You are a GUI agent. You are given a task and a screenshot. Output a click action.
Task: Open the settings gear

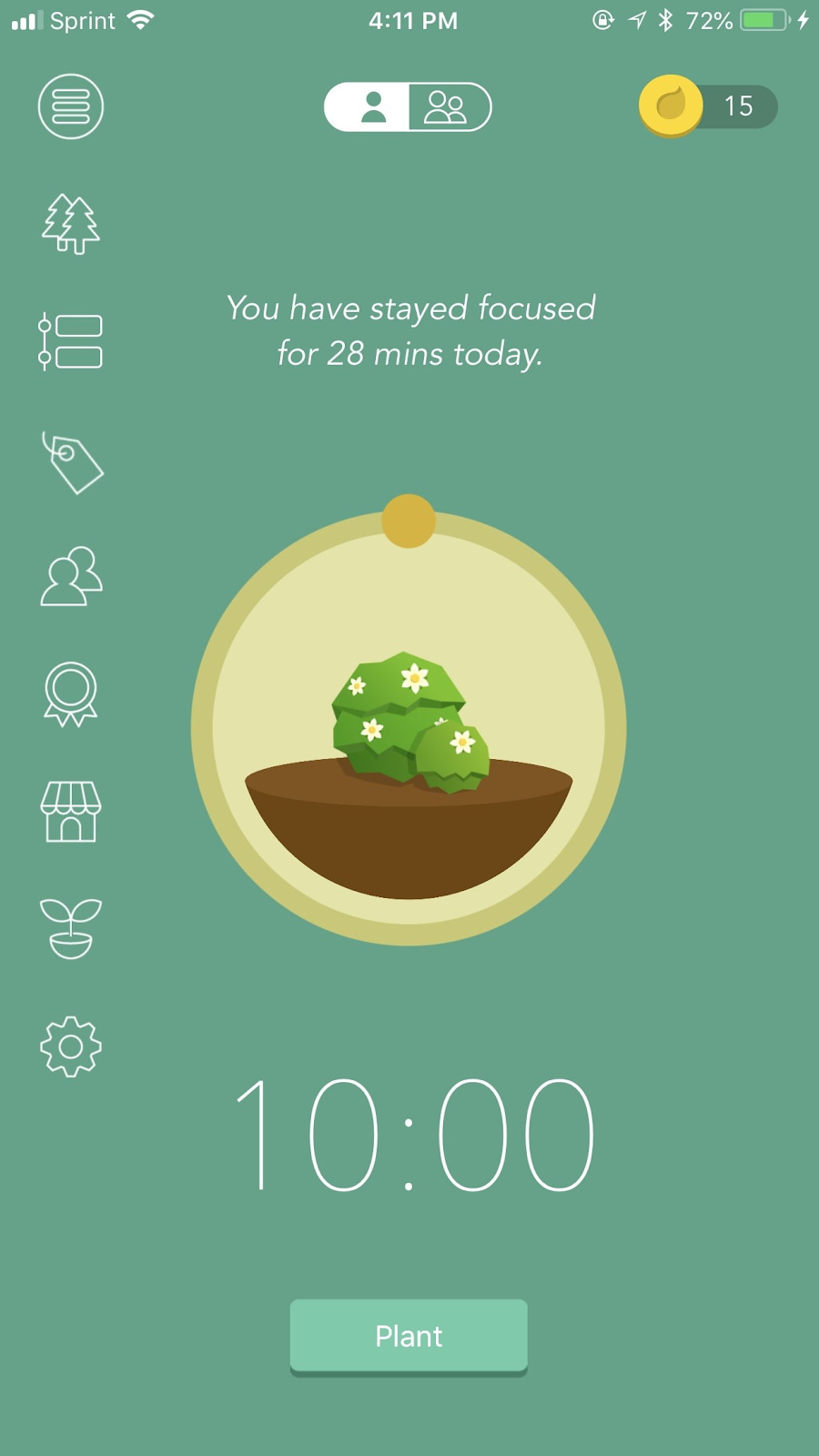[x=71, y=1046]
